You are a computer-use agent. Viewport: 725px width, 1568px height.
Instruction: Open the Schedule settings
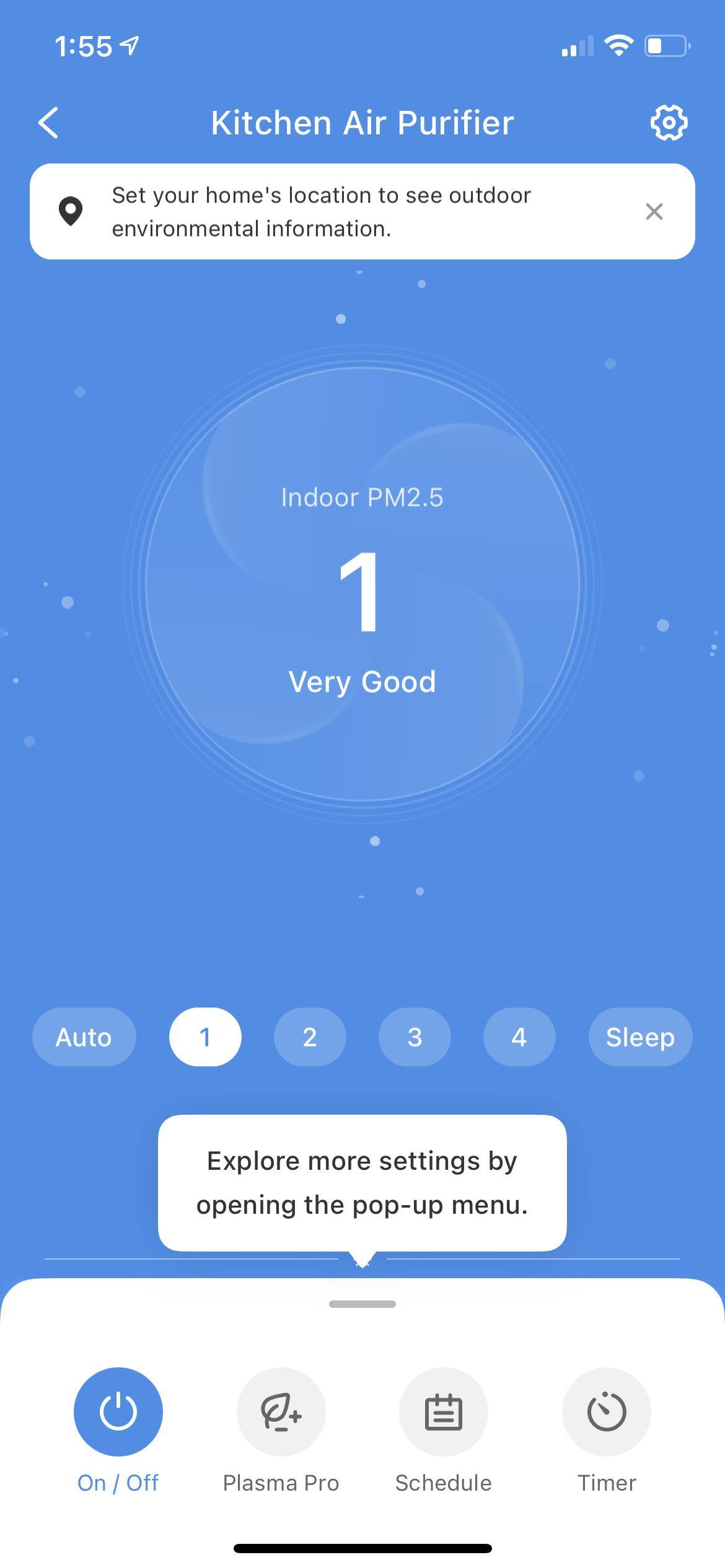(444, 1412)
